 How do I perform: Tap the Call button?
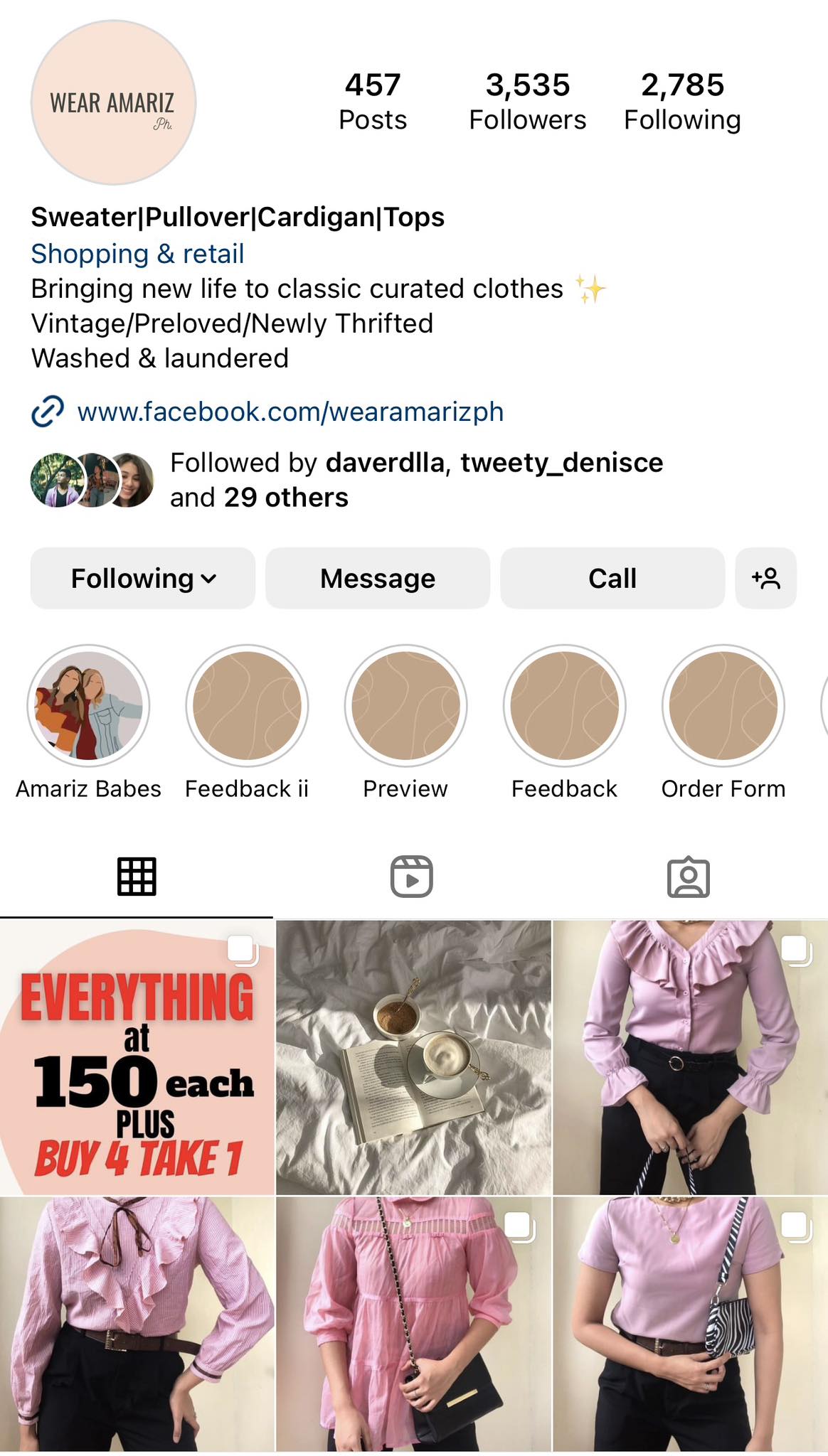pyautogui.click(x=612, y=578)
